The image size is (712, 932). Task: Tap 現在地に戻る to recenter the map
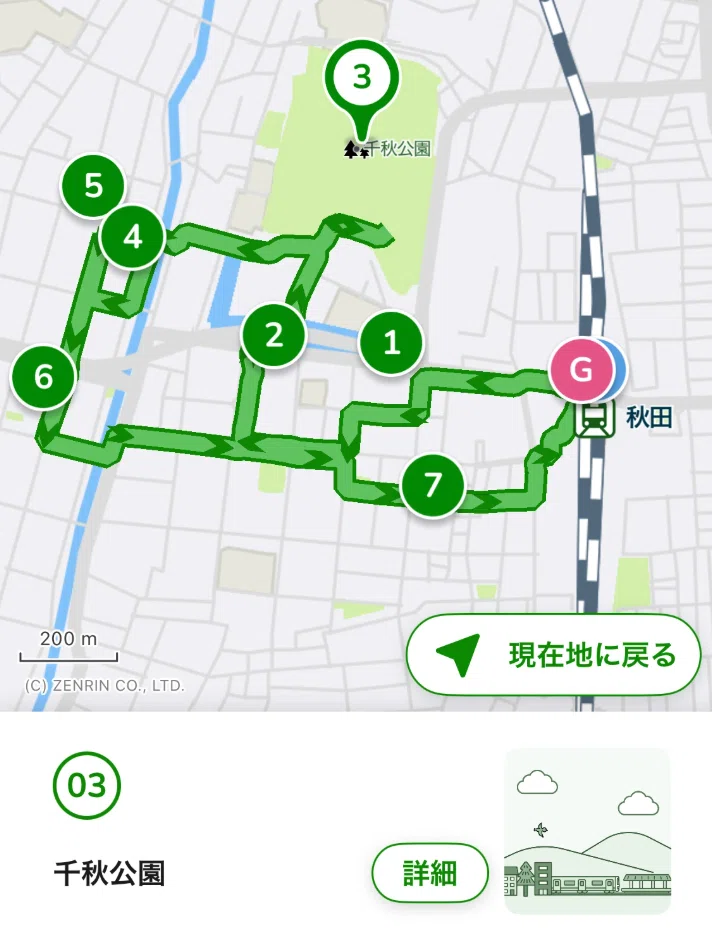tap(554, 655)
